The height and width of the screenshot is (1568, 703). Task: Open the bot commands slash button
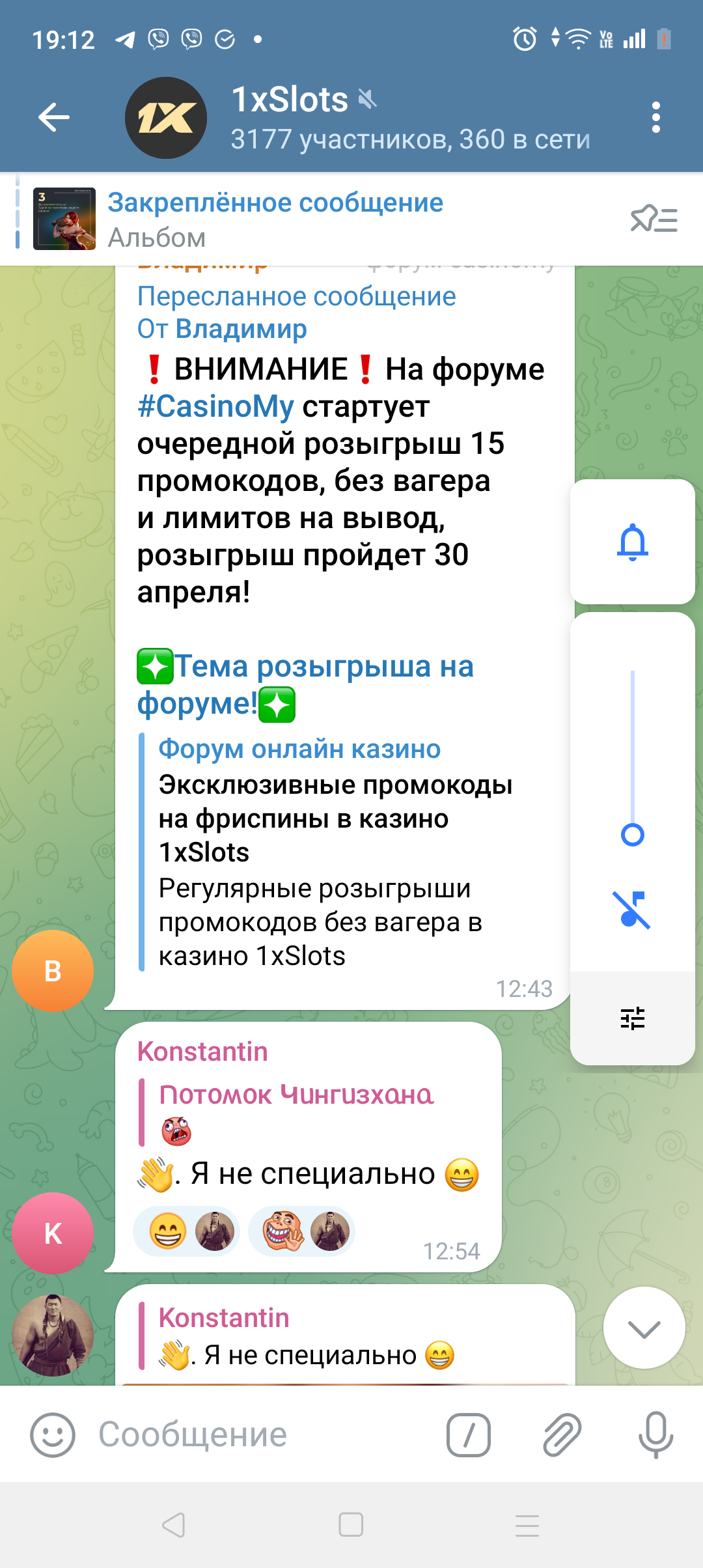[468, 1435]
